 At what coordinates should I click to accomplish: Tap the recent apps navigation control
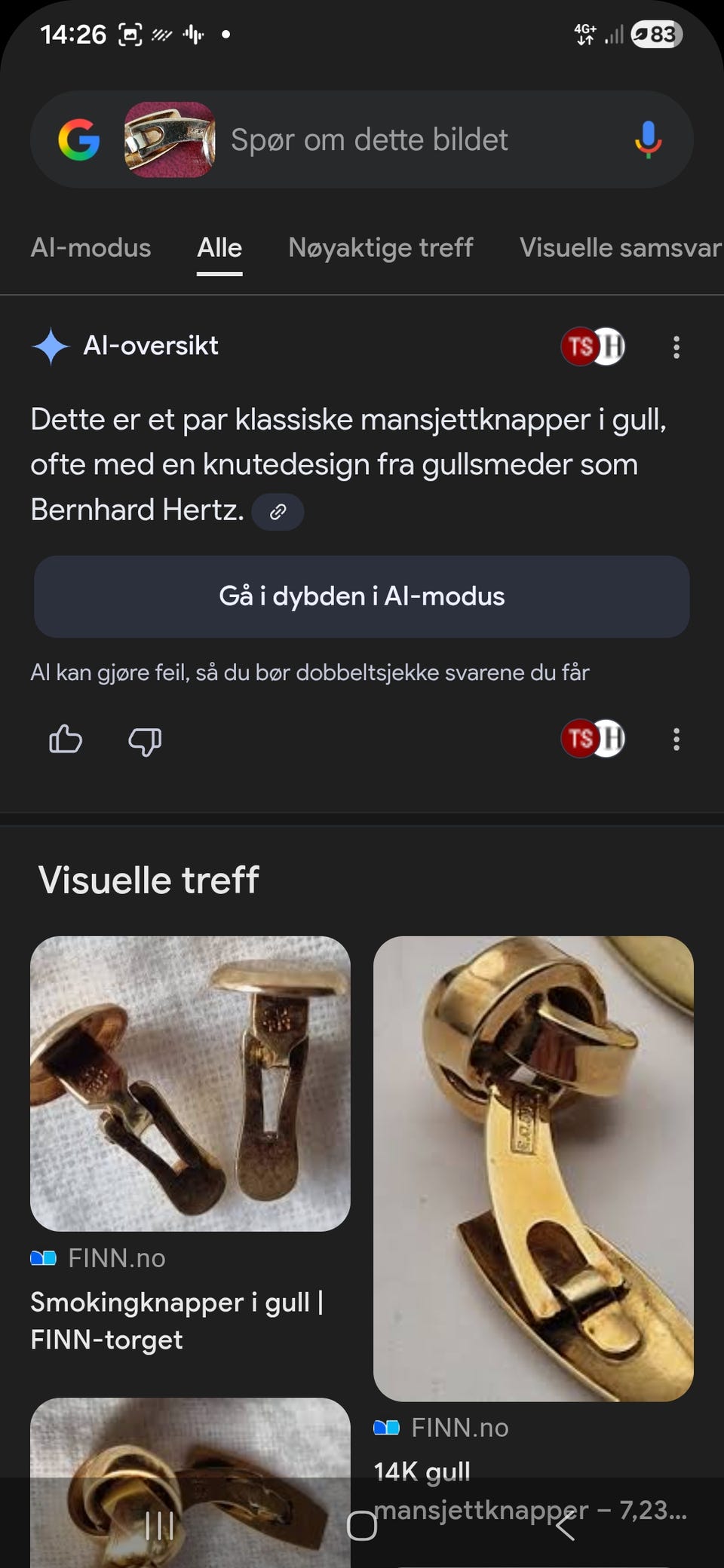coord(157,1527)
